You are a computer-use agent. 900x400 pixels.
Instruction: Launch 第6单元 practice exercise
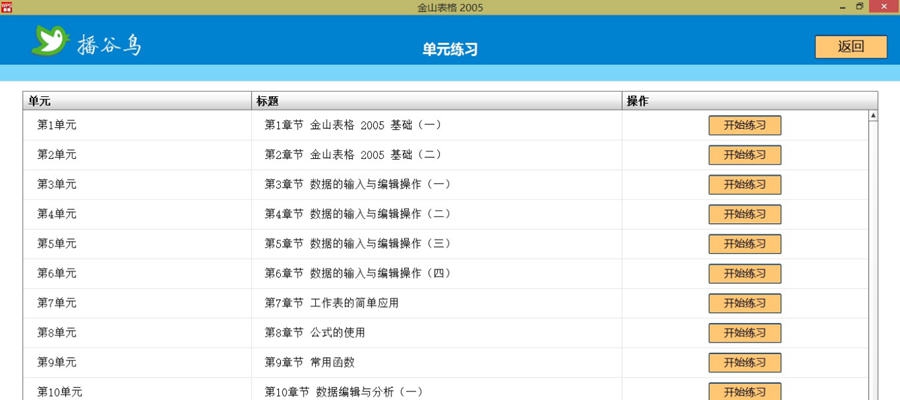pyautogui.click(x=744, y=273)
